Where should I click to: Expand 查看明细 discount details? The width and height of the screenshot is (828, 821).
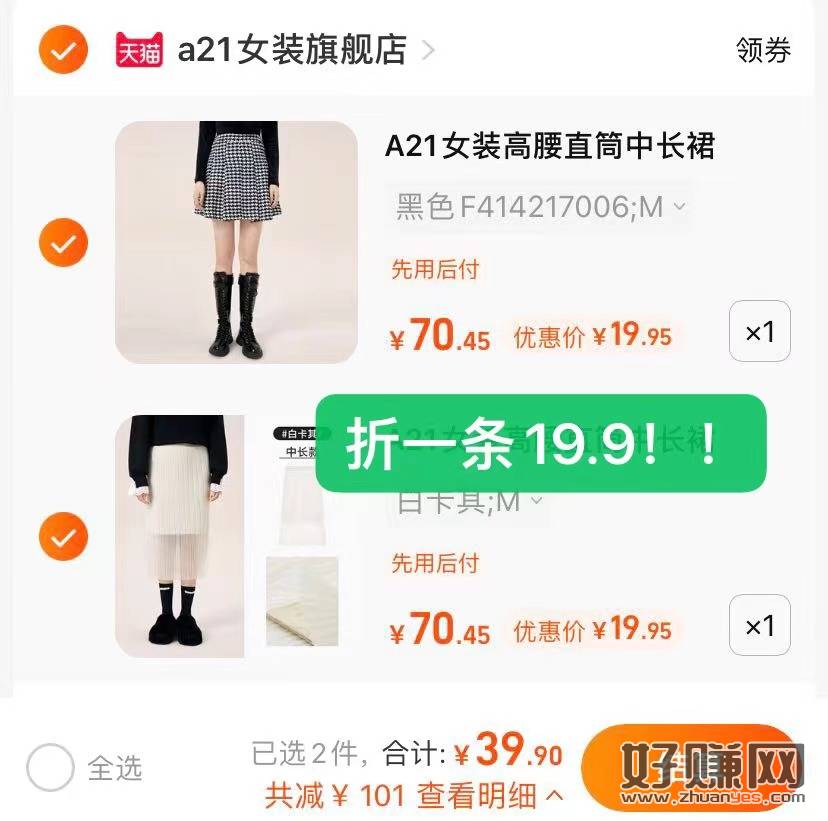pyautogui.click(x=490, y=796)
